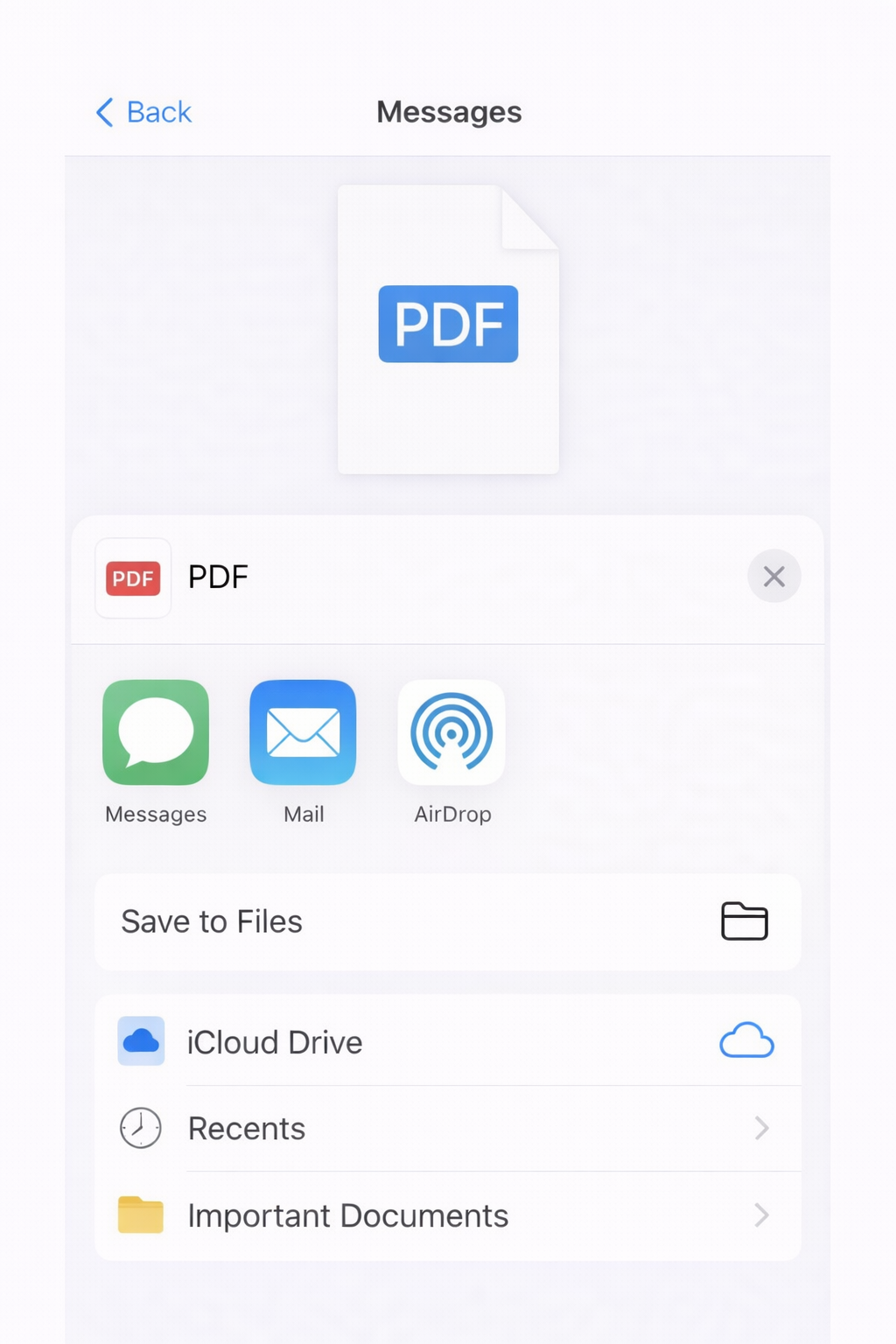Click the folder icon next to Save to Files
The image size is (896, 1344).
tap(745, 921)
